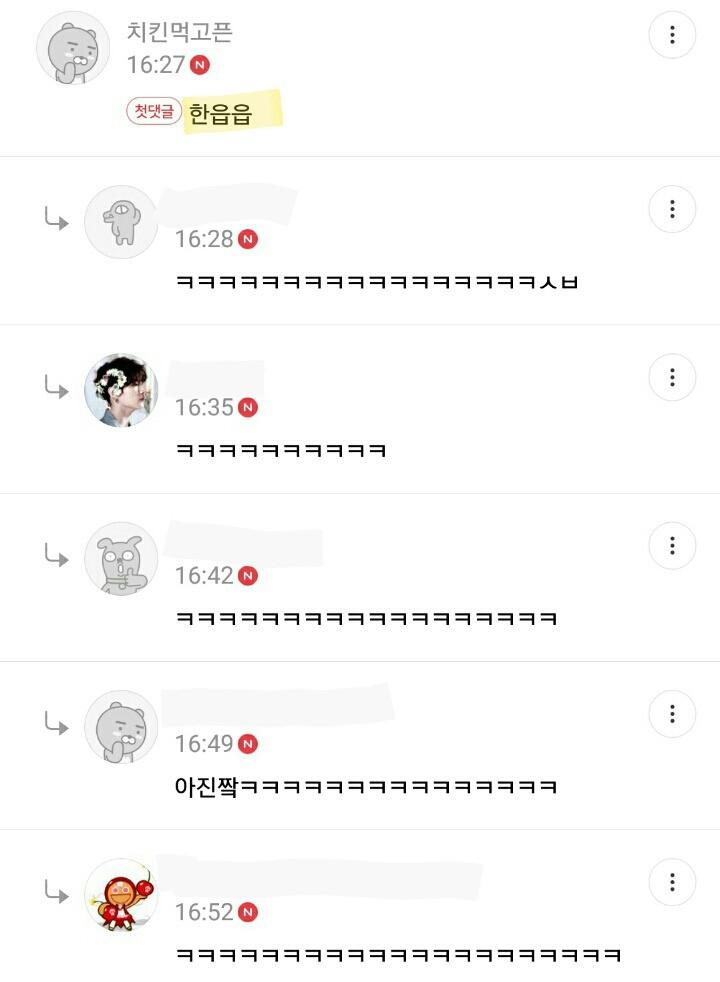Open profile avatar of the 16:28 replier
Screen dimensions: 720x982
121,222
